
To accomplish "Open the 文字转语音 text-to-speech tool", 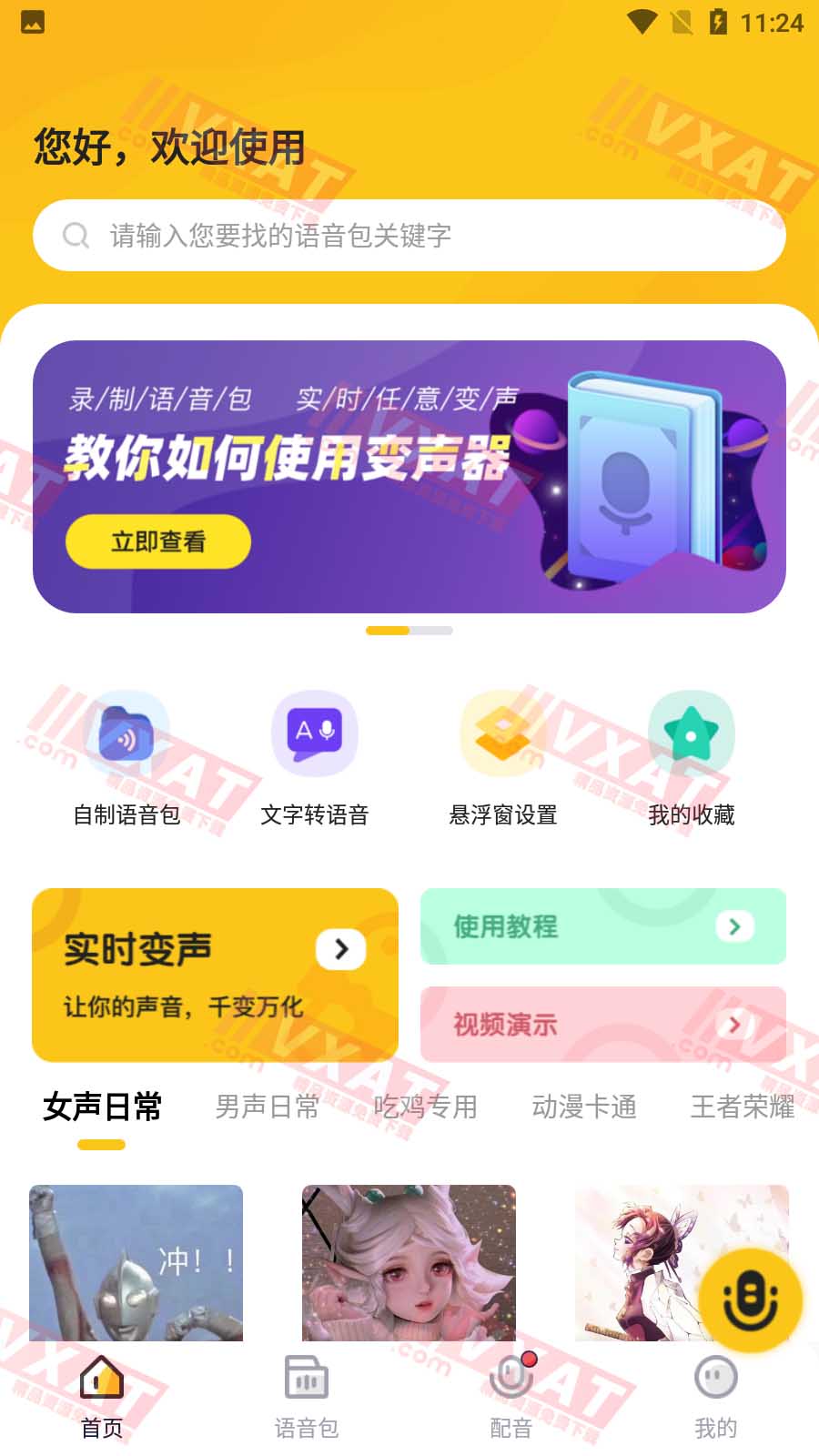I will 314,761.
